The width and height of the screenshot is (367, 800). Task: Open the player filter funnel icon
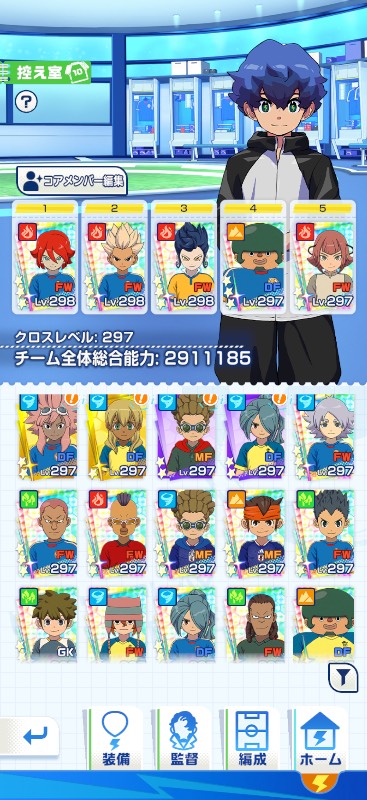click(x=343, y=678)
